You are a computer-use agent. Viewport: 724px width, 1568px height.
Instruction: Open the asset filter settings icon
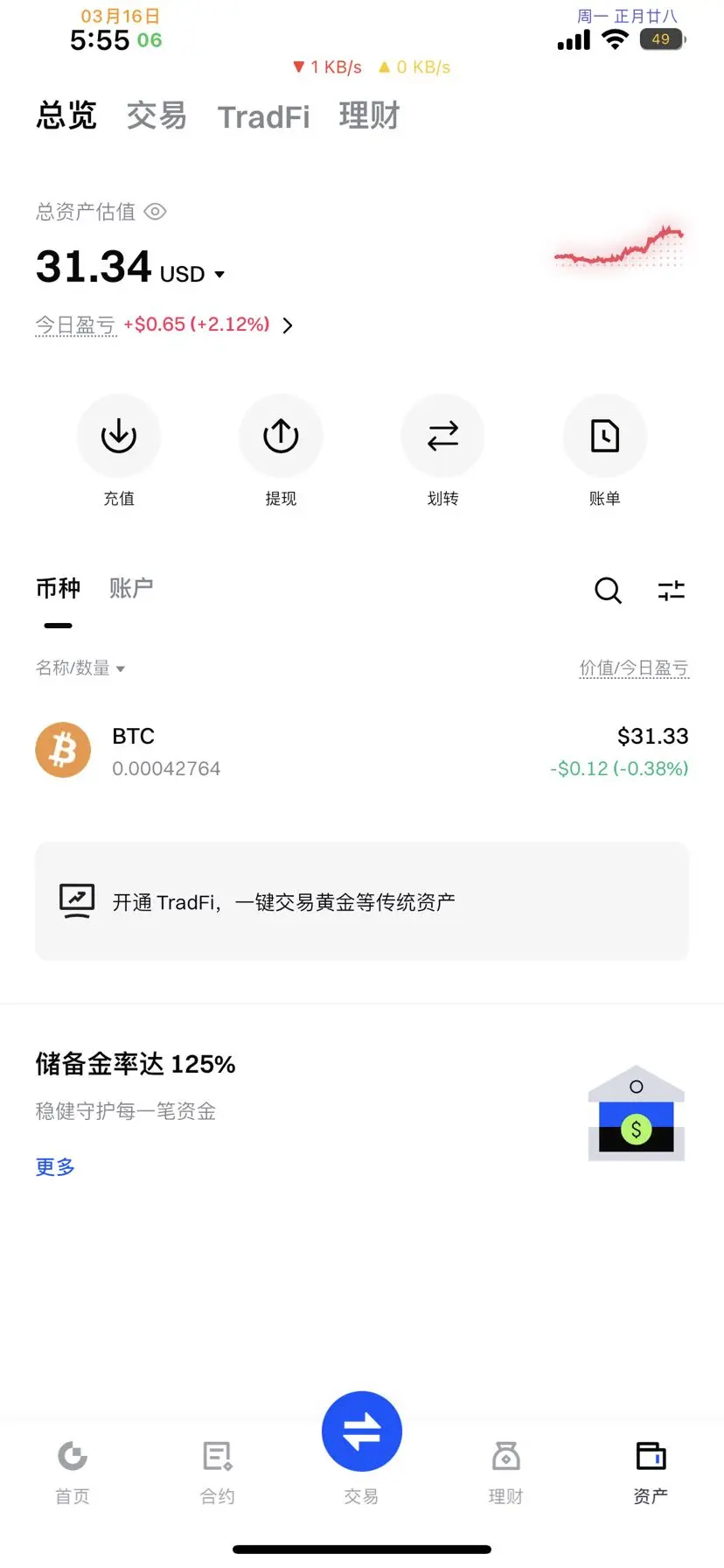click(671, 591)
